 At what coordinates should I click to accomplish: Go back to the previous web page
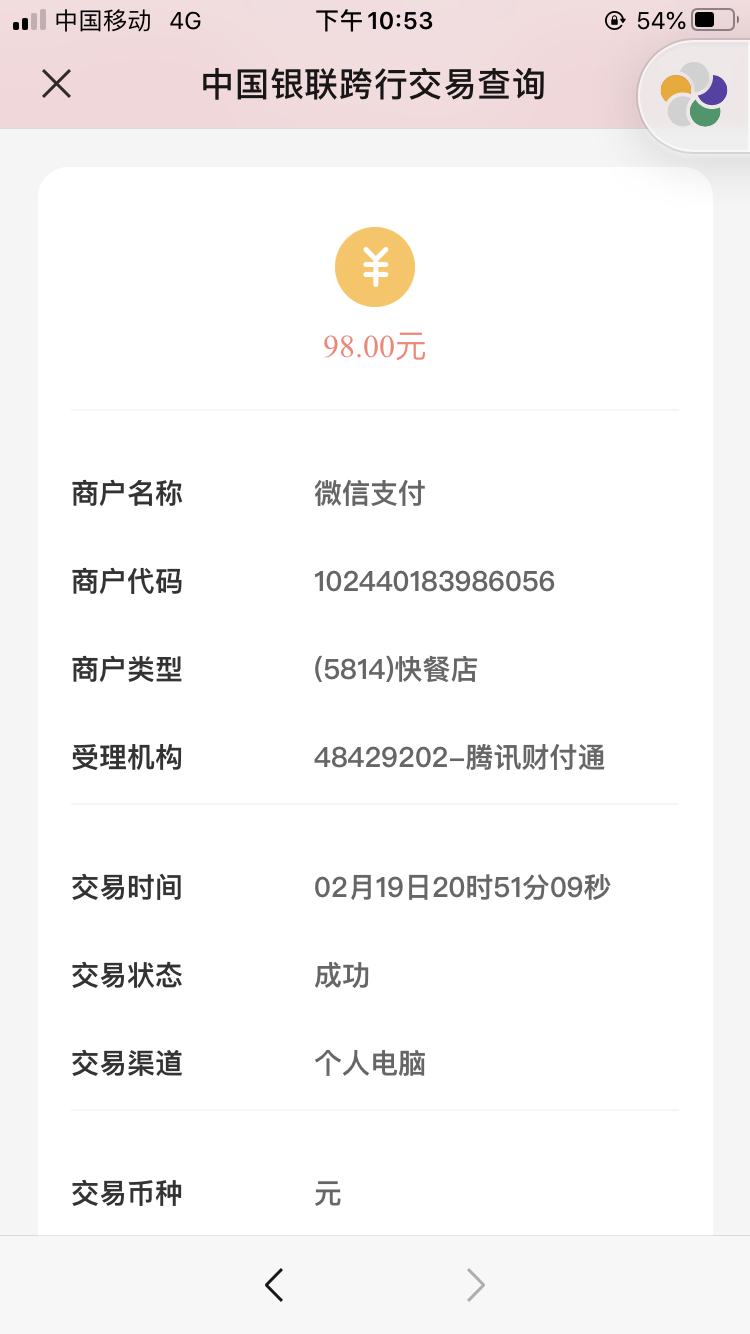coord(274,1285)
